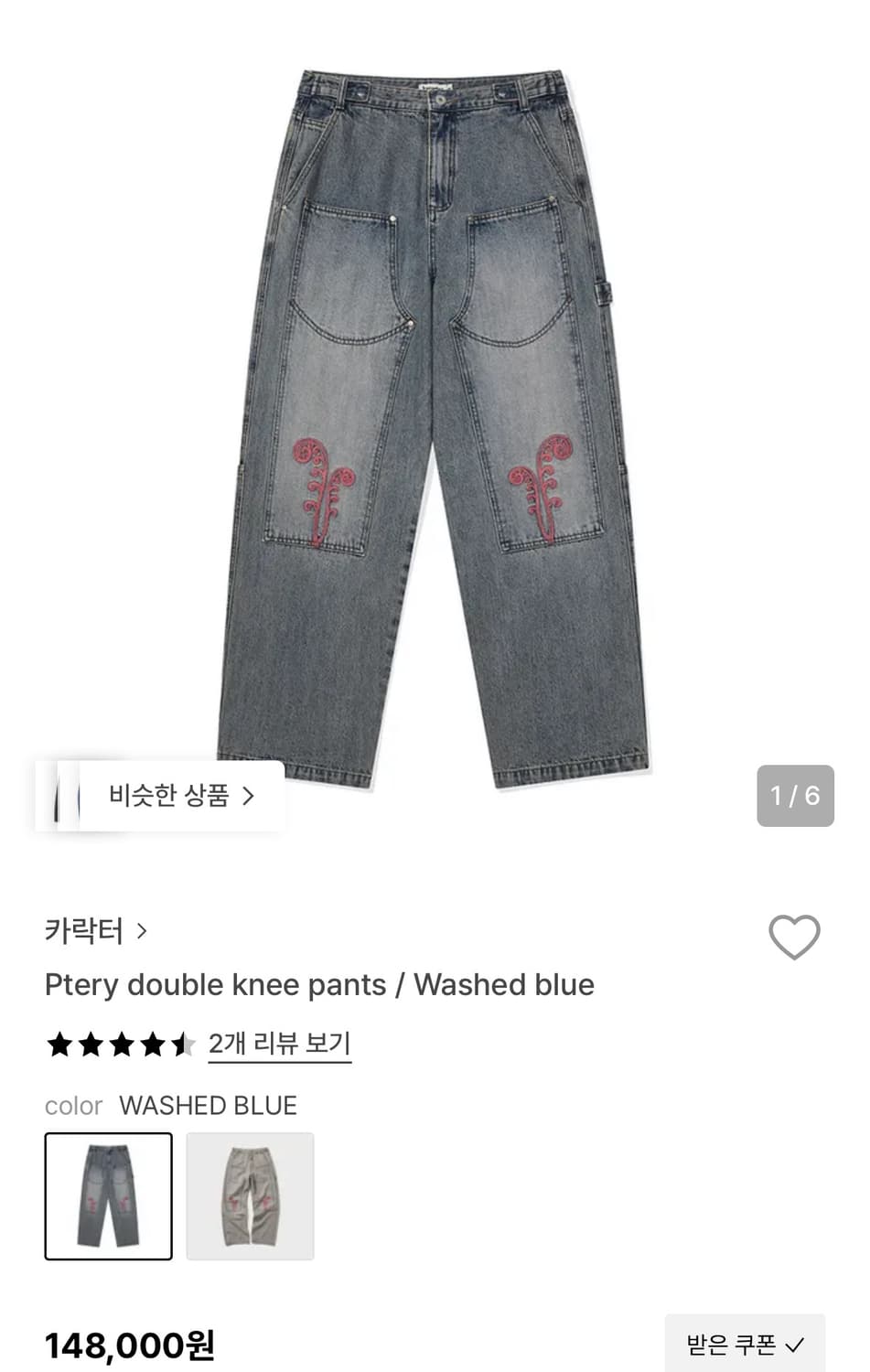Click the third star in the rating row
The image size is (870, 1372).
121,1043
